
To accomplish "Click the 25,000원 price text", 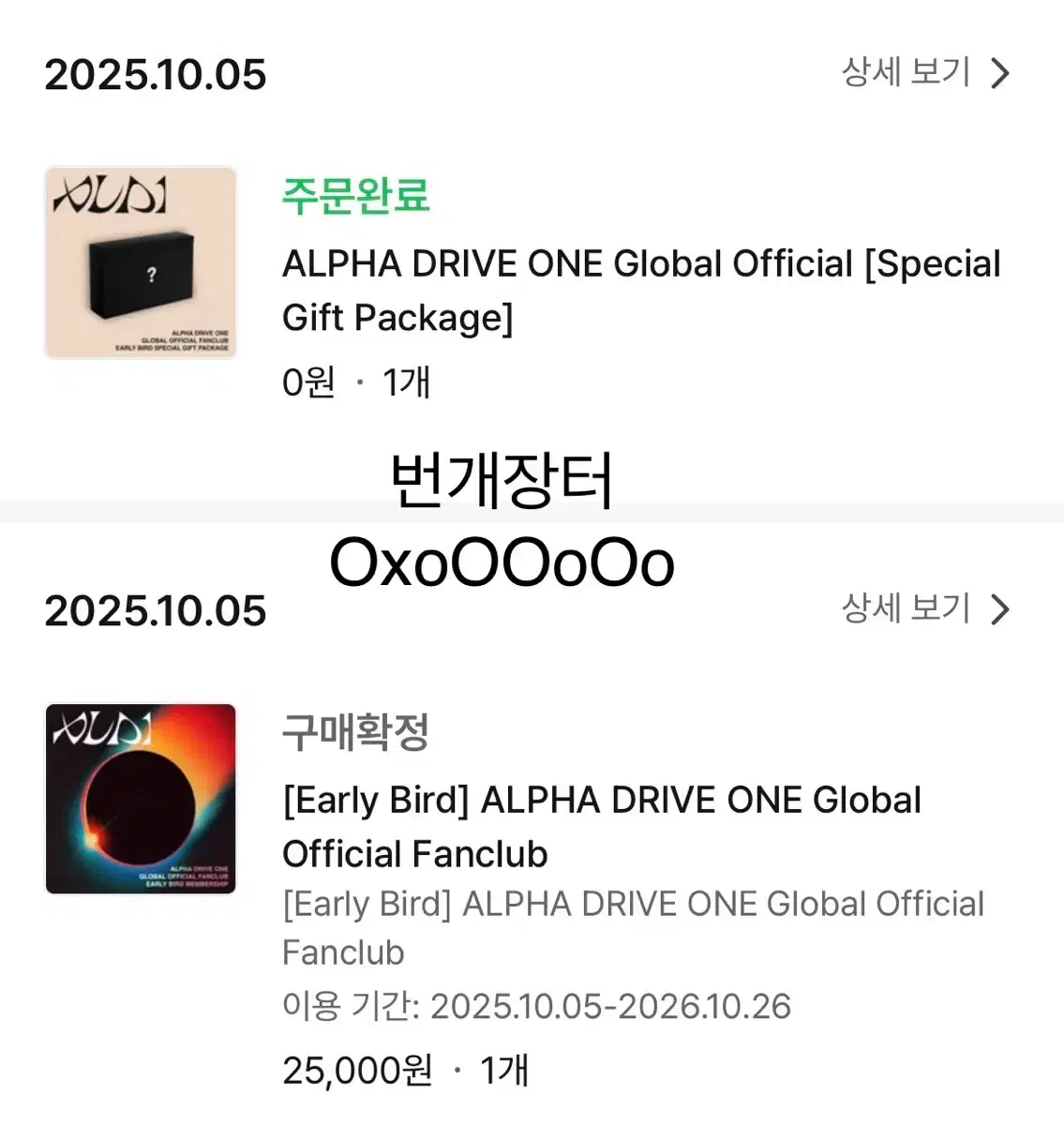I will click(x=354, y=1067).
